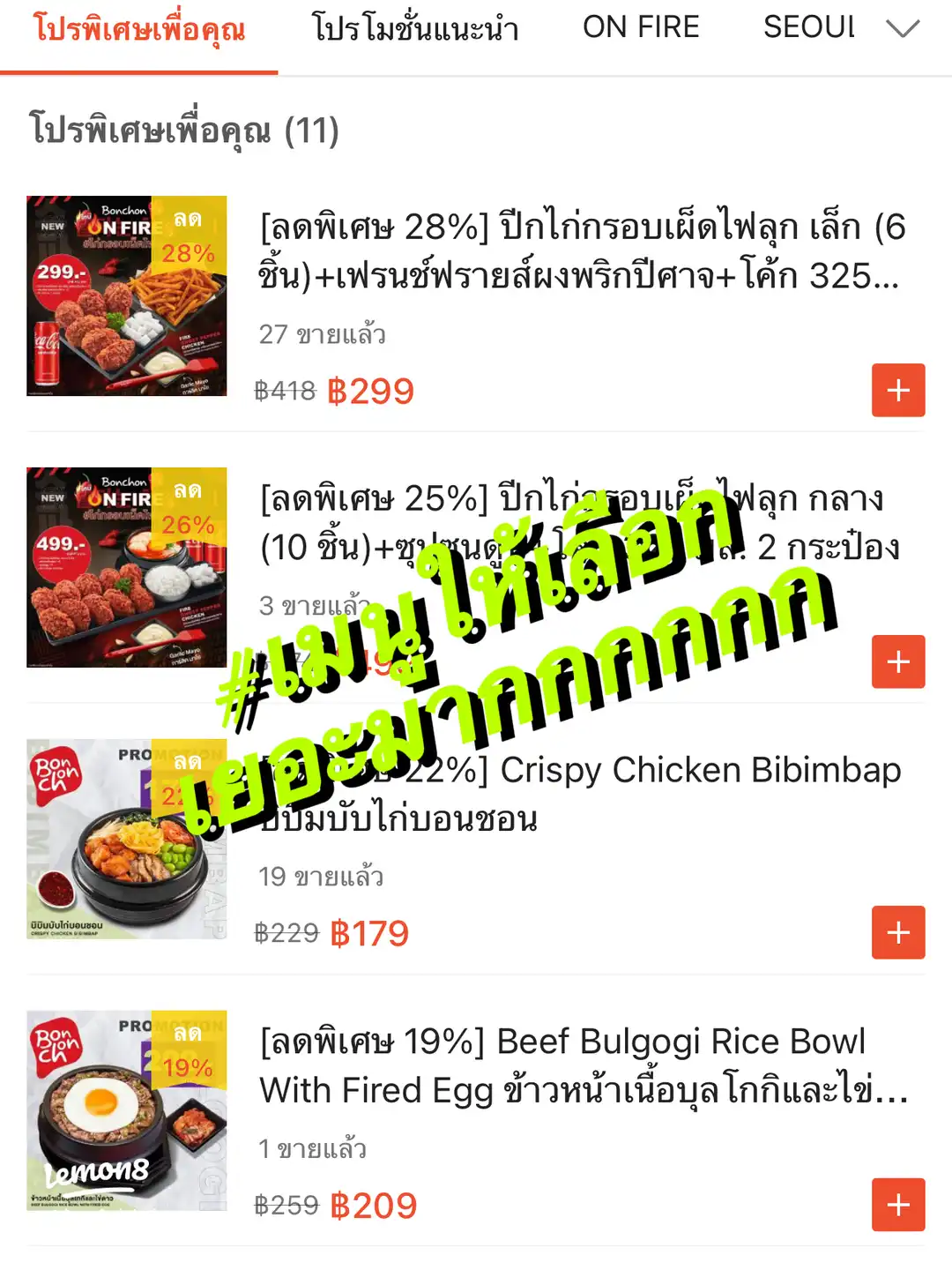Image resolution: width=952 pixels, height=1270 pixels.
Task: Open the first ON FIRE promo thumbnail image
Action: tap(126, 297)
